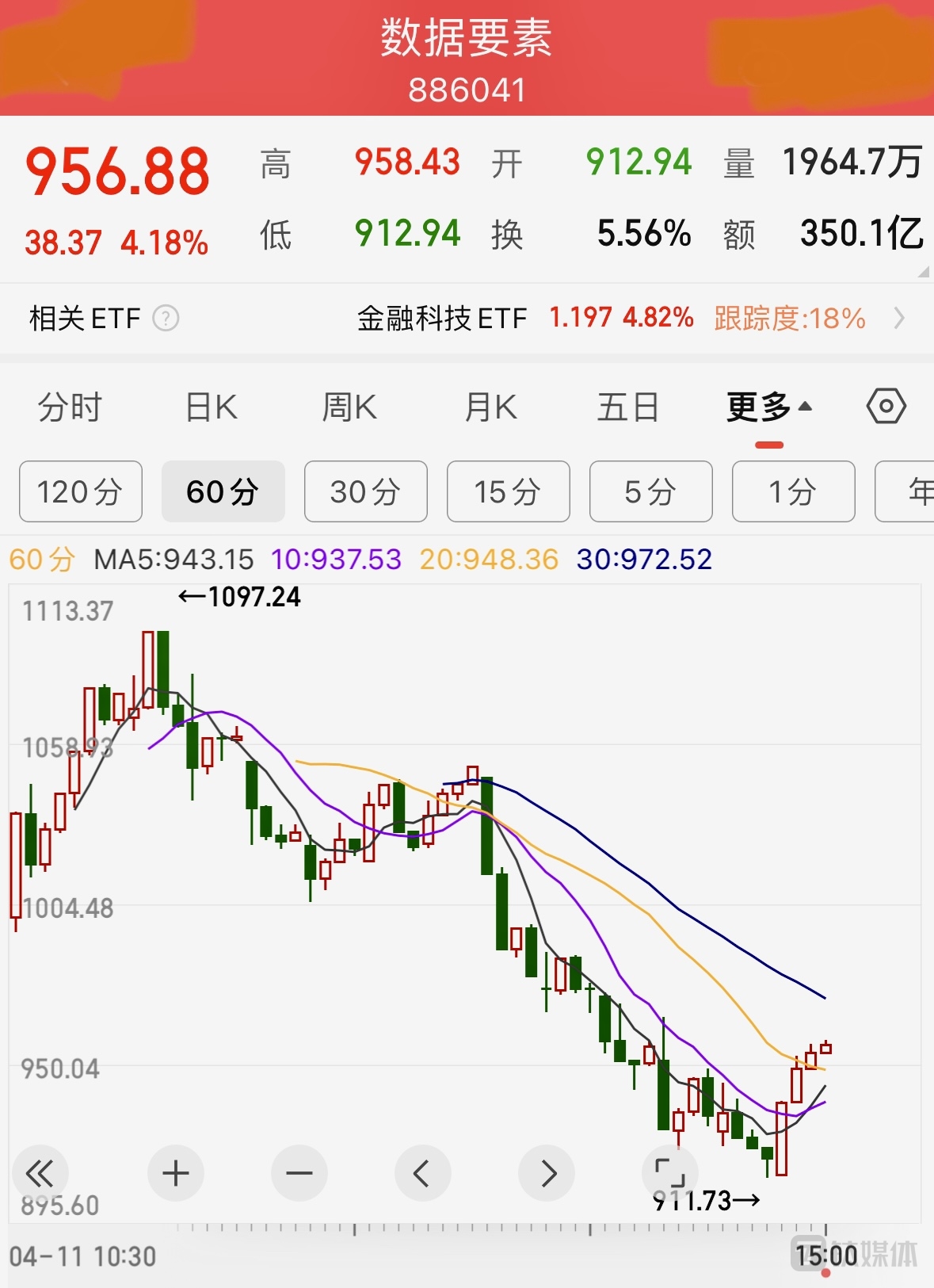The width and height of the screenshot is (934, 1288).
Task: Select the 30分 period chip
Action: 365,491
